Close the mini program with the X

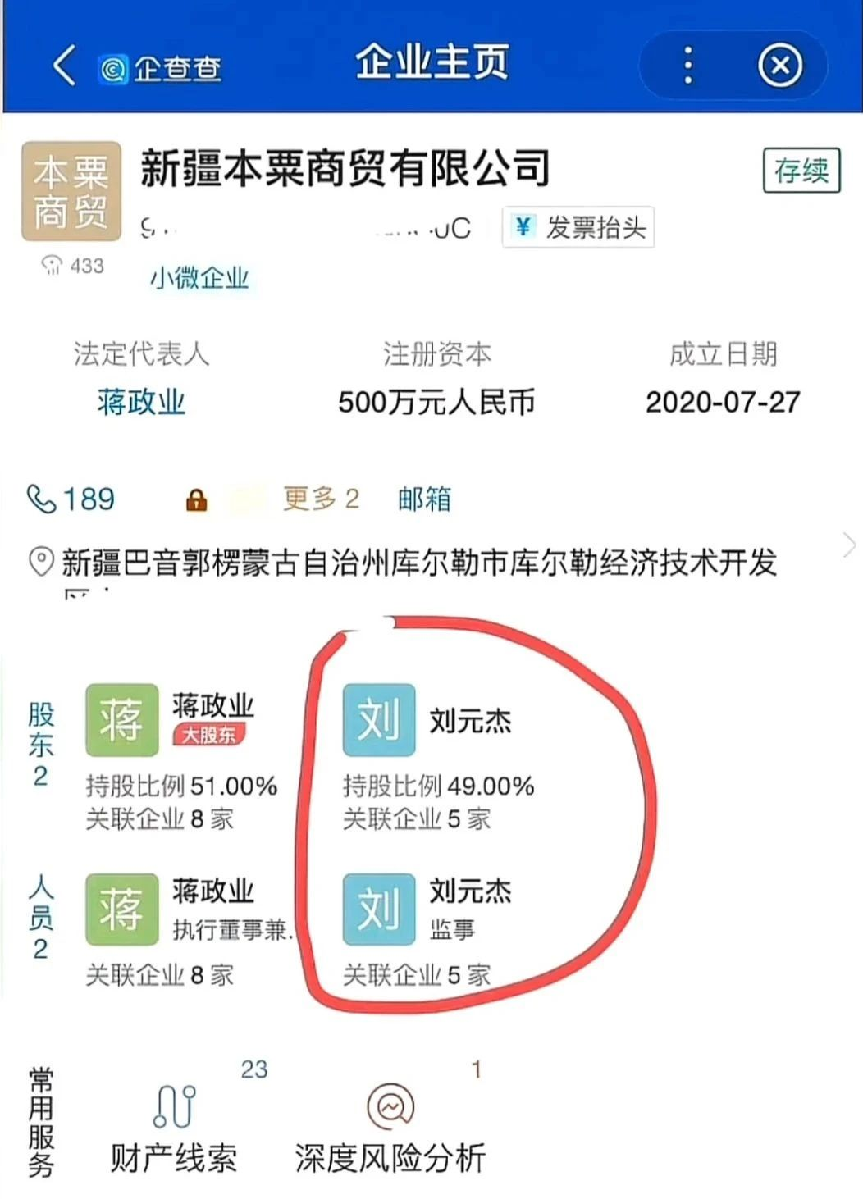pyautogui.click(x=780, y=66)
